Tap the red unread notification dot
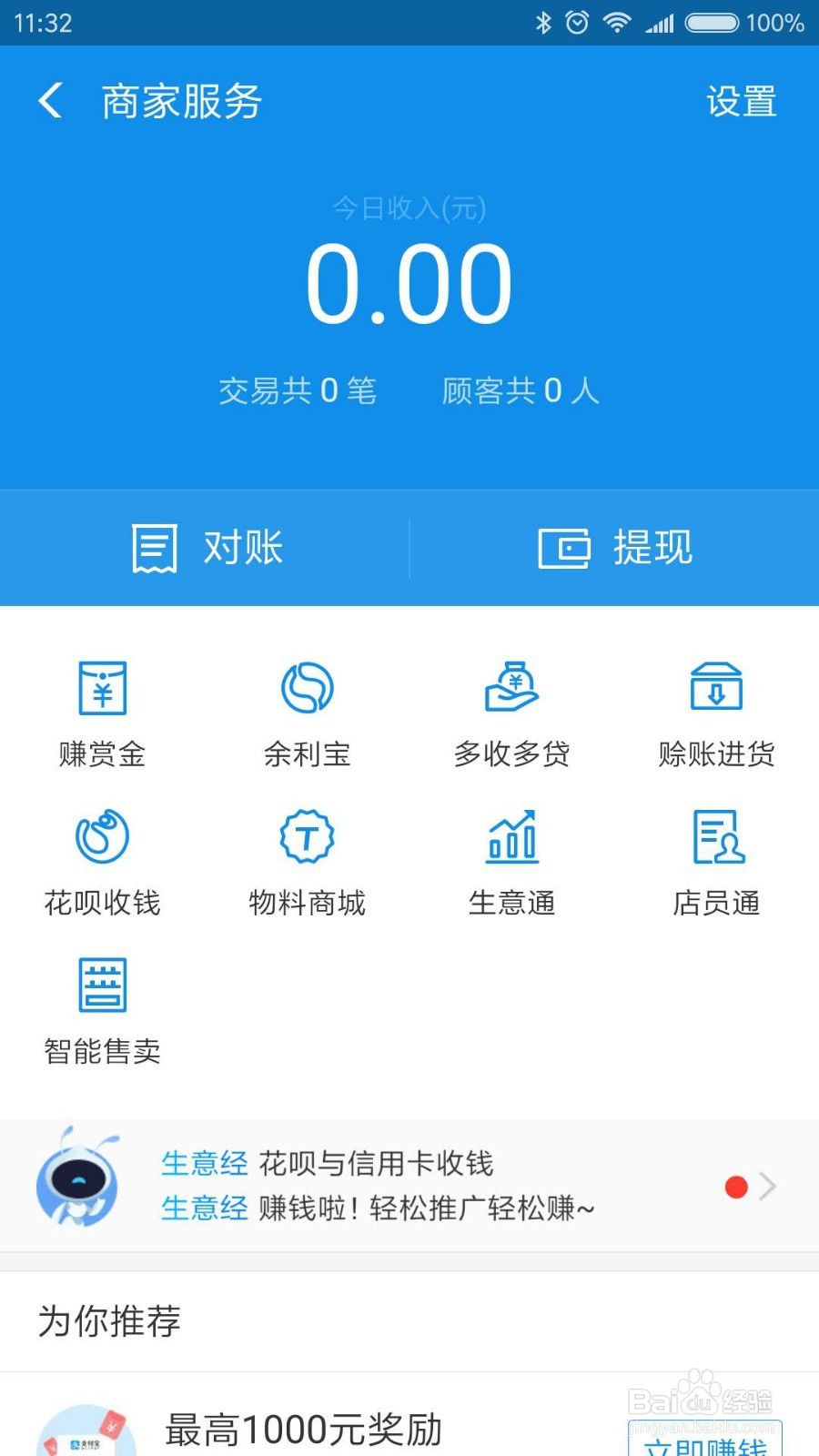This screenshot has width=819, height=1456. pyautogui.click(x=735, y=1186)
